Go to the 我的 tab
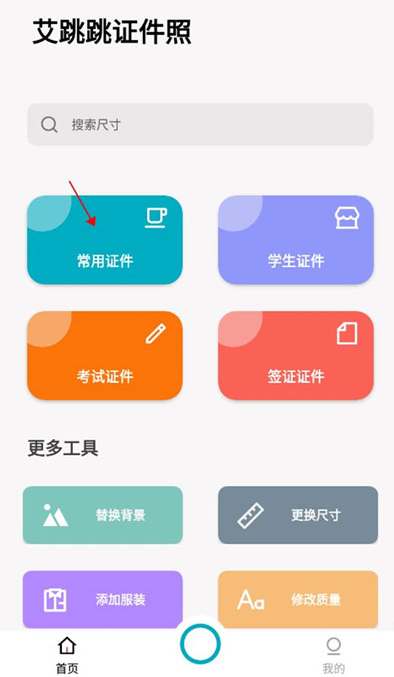The height and width of the screenshot is (677, 394). [x=334, y=655]
